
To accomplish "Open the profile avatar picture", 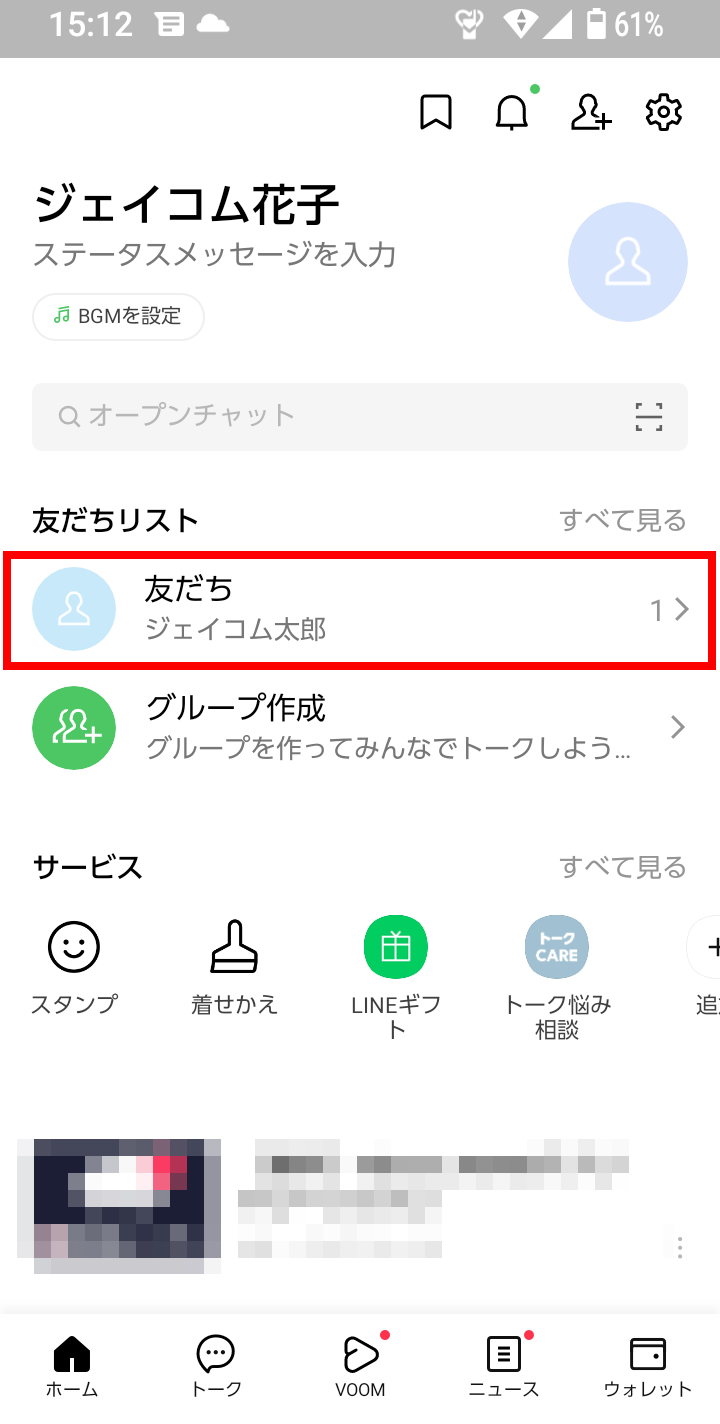I will tap(628, 262).
